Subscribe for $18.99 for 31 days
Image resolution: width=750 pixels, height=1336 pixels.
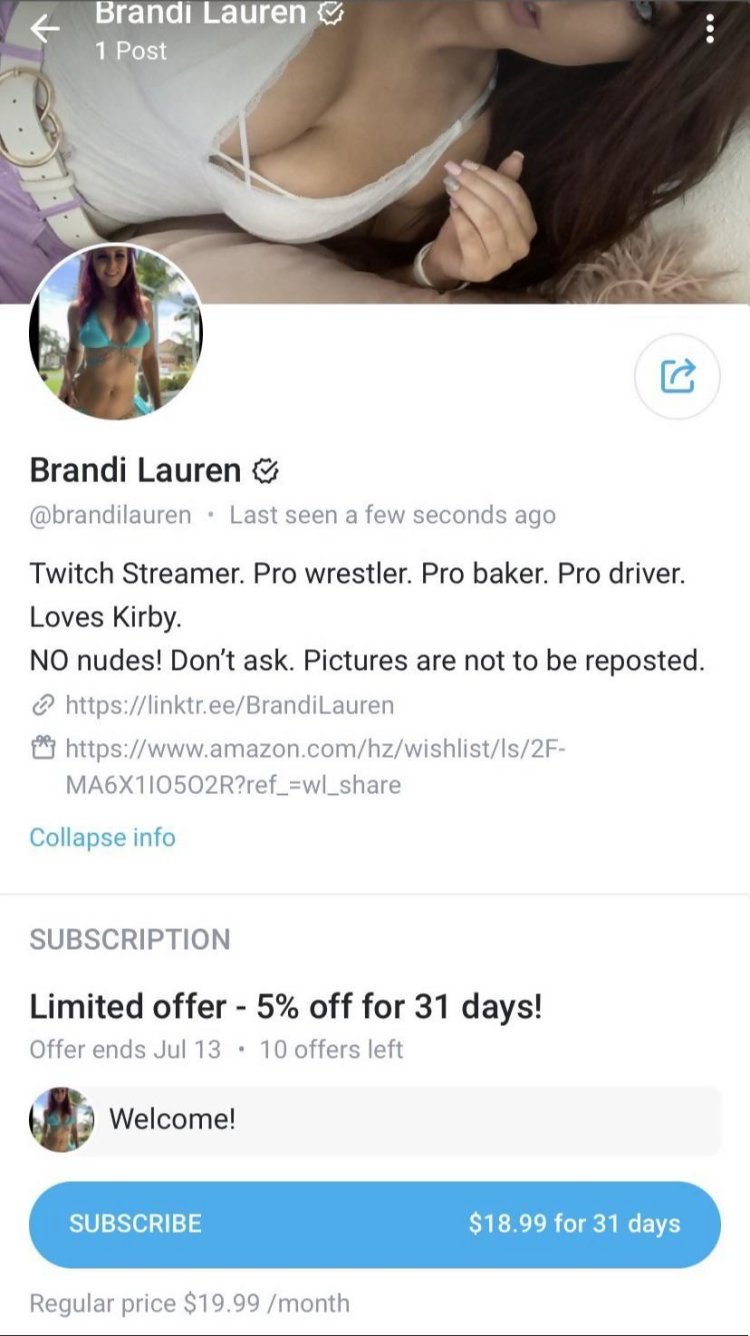tap(374, 1224)
